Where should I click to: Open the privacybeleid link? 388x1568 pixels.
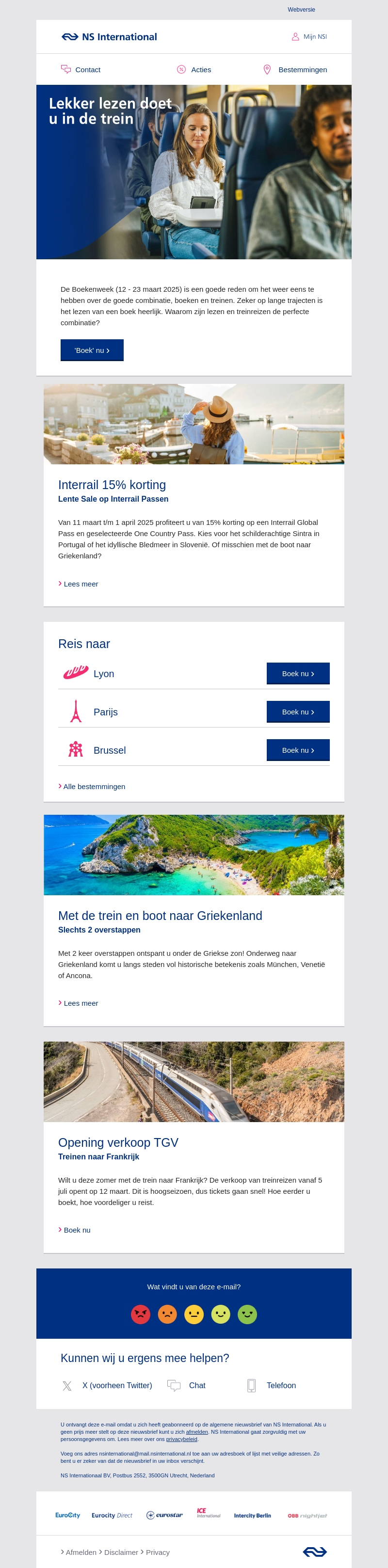tap(181, 1439)
